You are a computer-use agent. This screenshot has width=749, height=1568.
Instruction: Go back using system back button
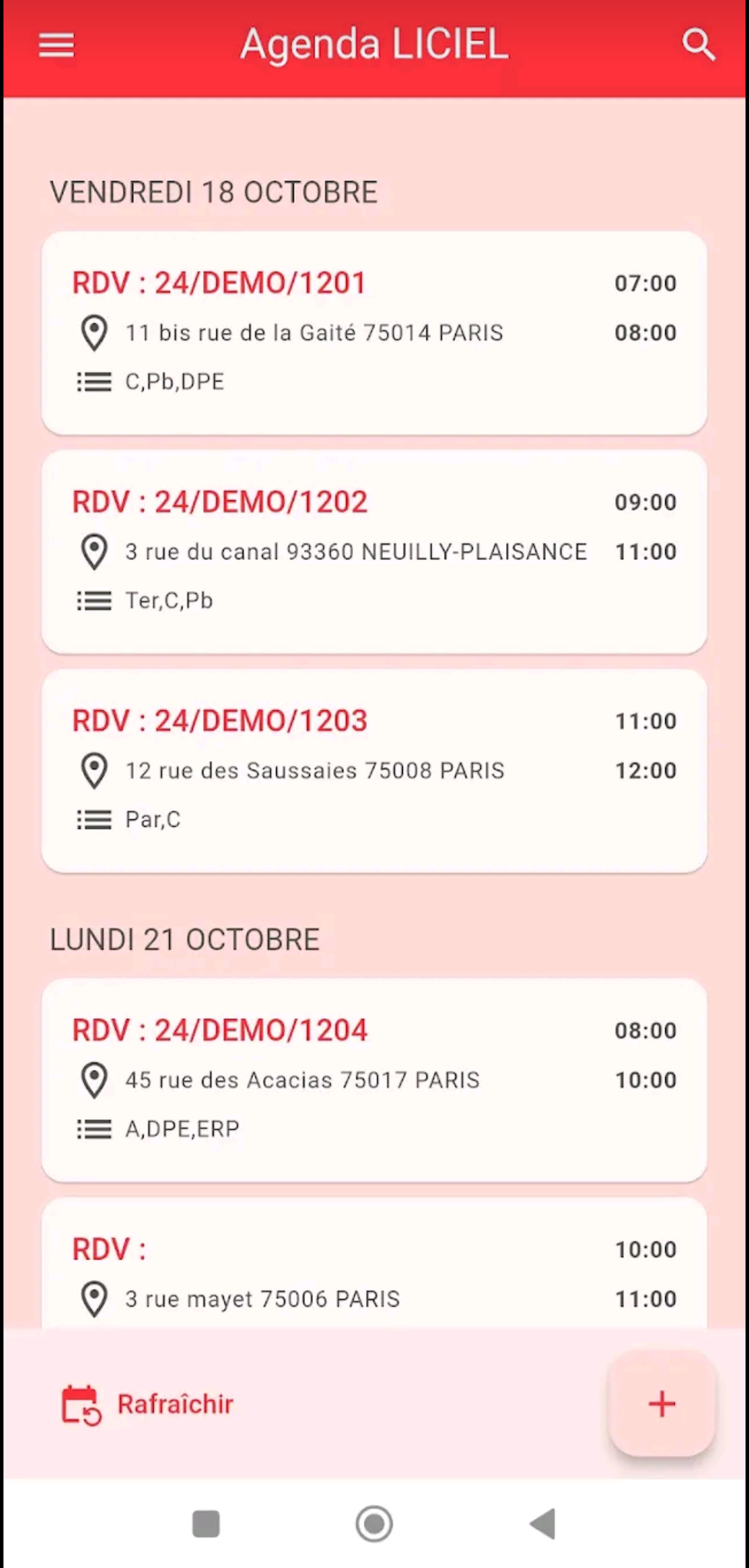coord(542,1524)
